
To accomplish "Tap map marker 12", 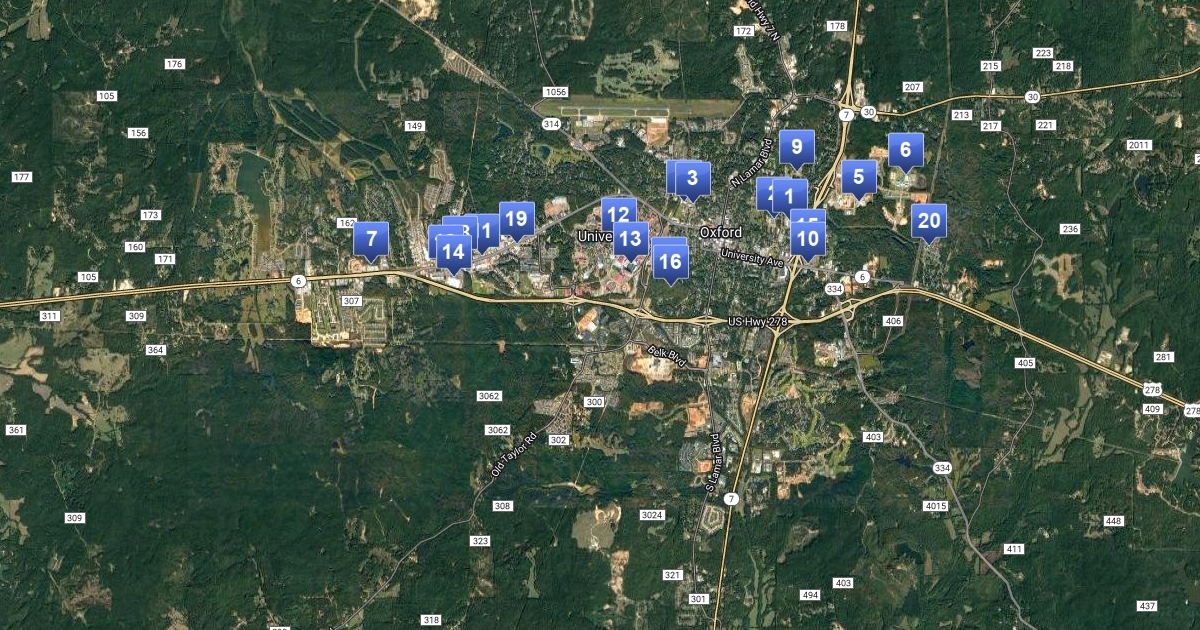I will [618, 214].
